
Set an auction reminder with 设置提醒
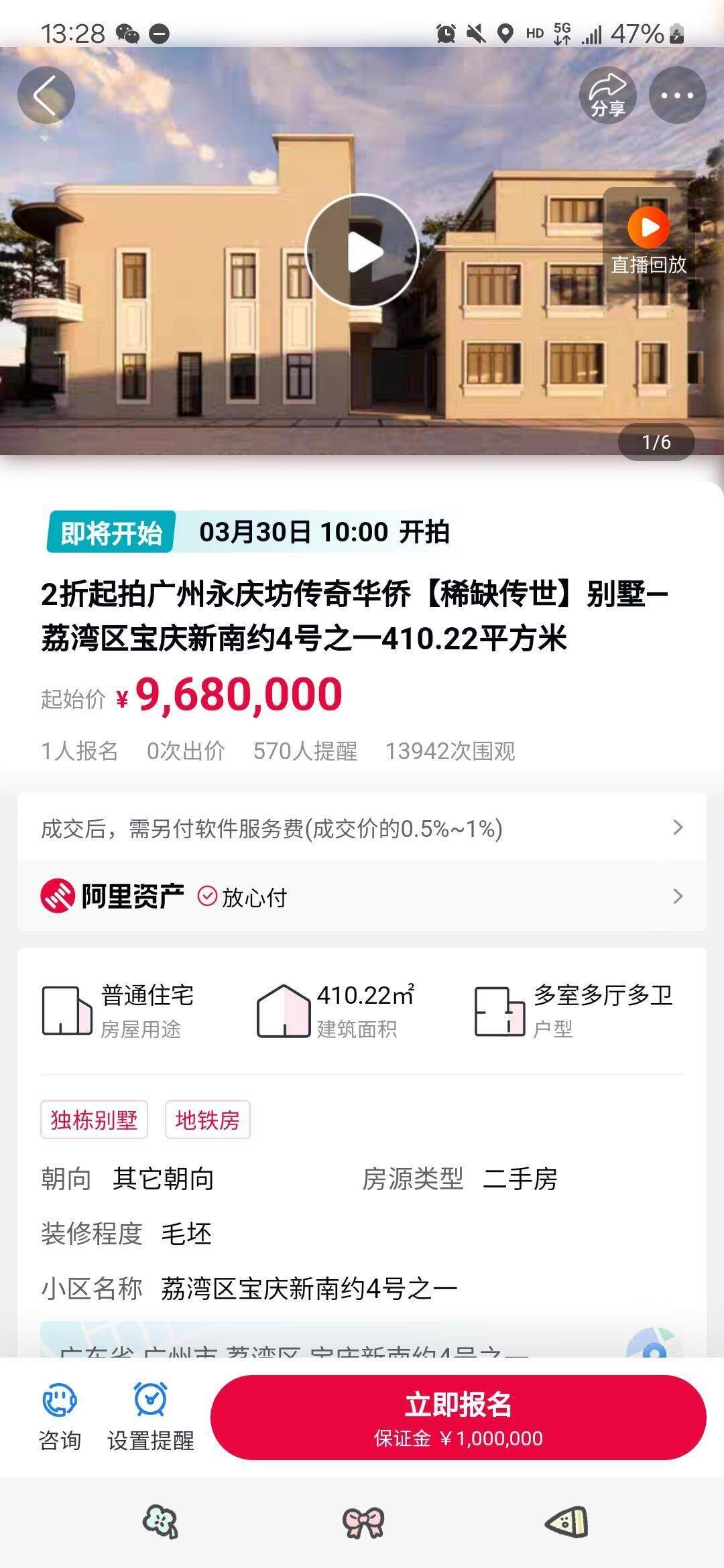151,1417
